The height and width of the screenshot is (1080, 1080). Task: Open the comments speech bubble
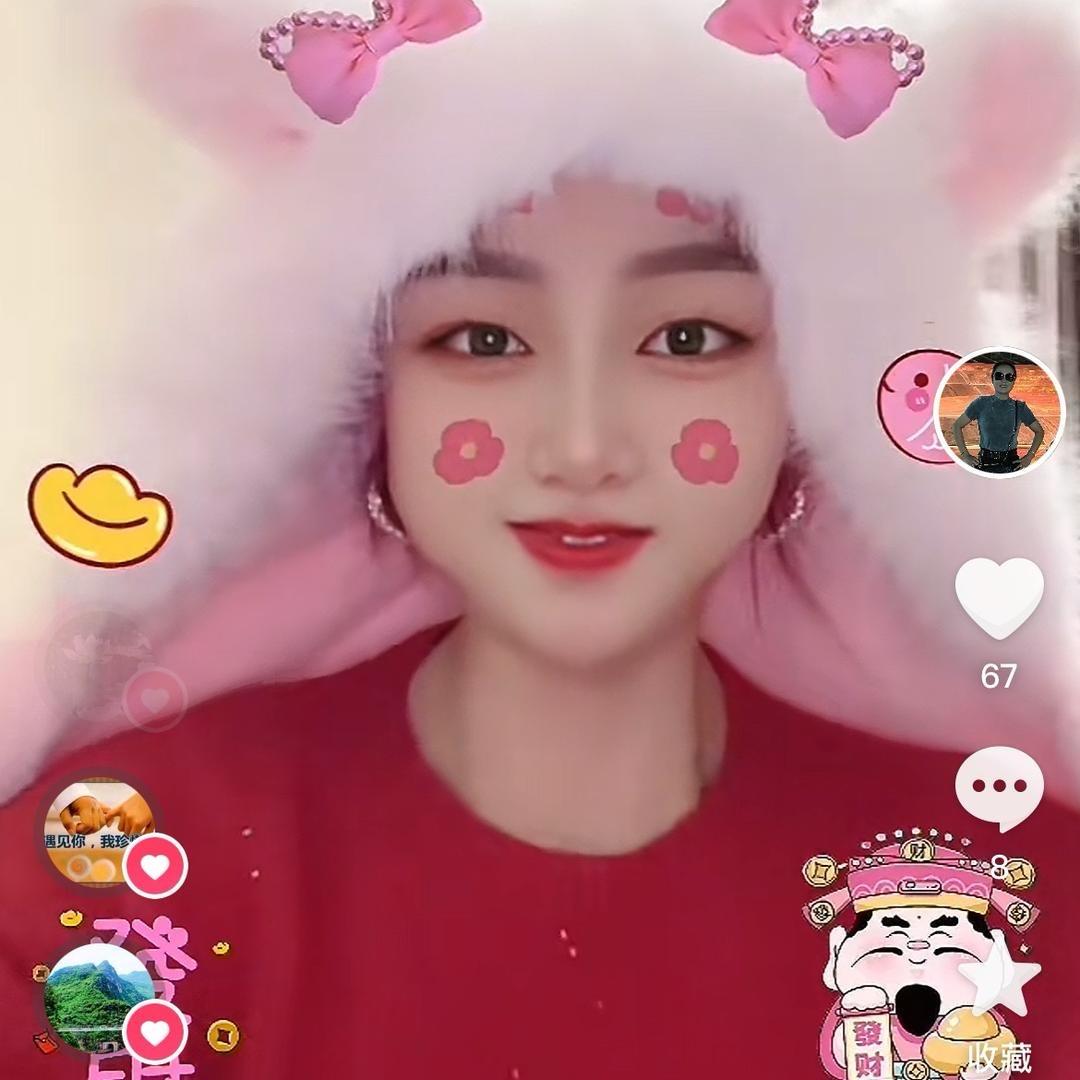point(999,788)
